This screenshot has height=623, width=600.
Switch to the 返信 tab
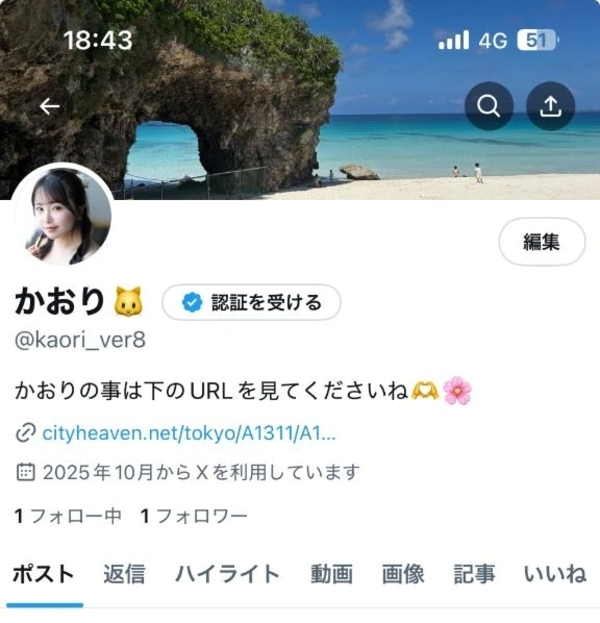click(124, 574)
